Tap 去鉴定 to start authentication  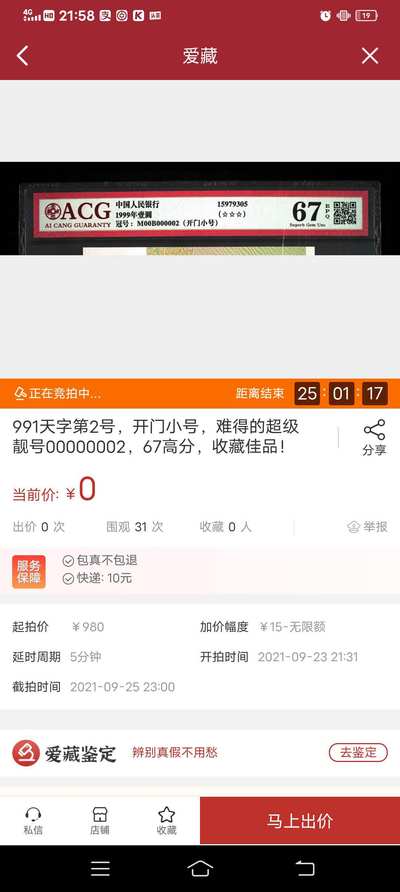click(x=358, y=753)
